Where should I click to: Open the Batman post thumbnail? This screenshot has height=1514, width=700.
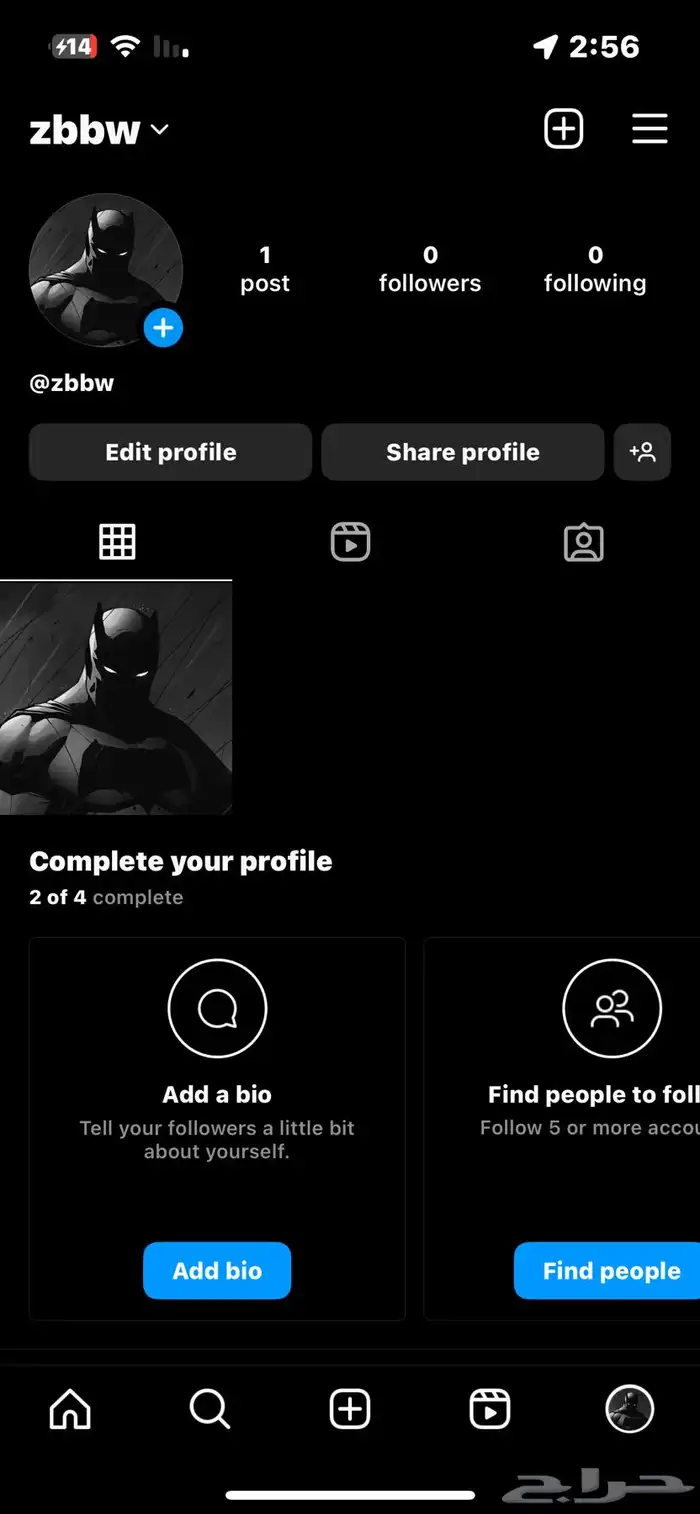(x=116, y=698)
